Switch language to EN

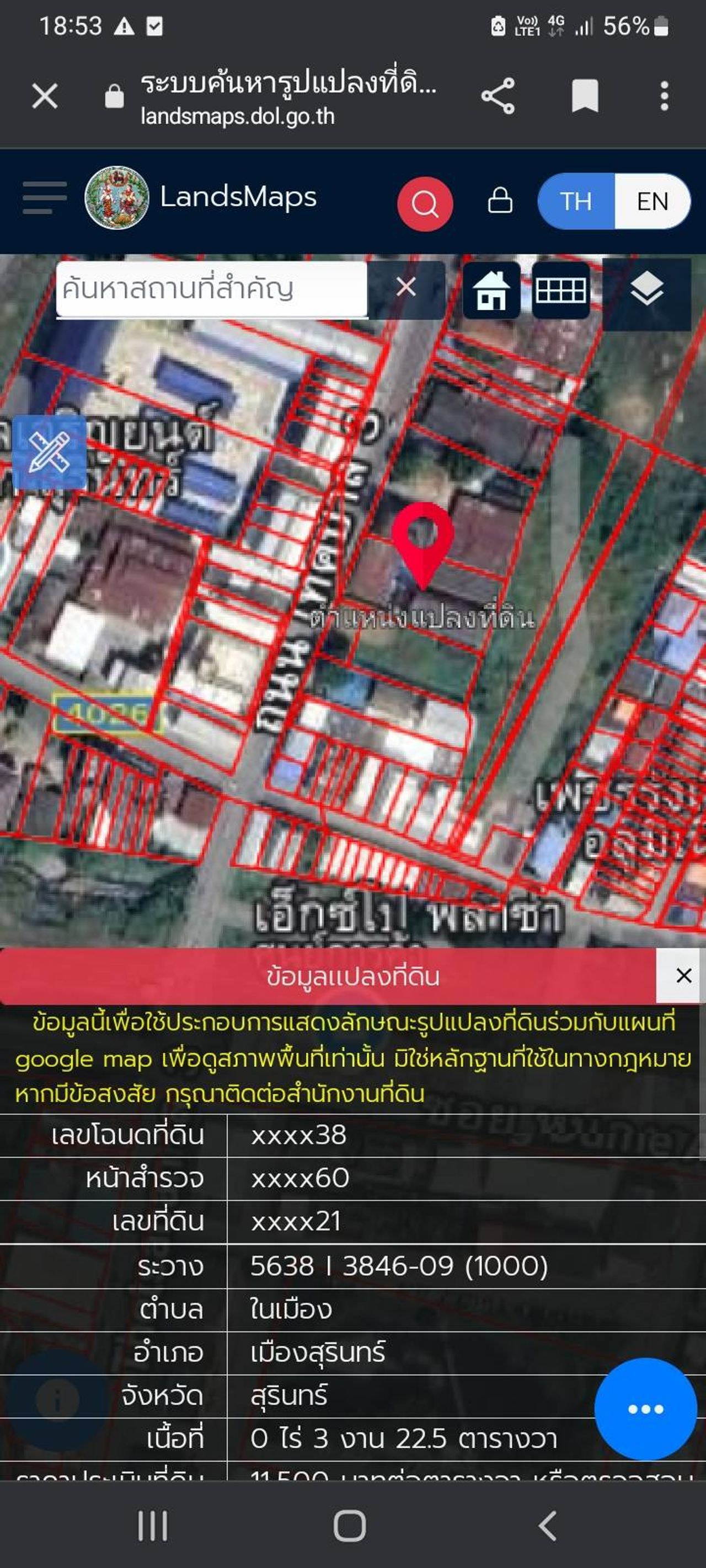pos(652,201)
